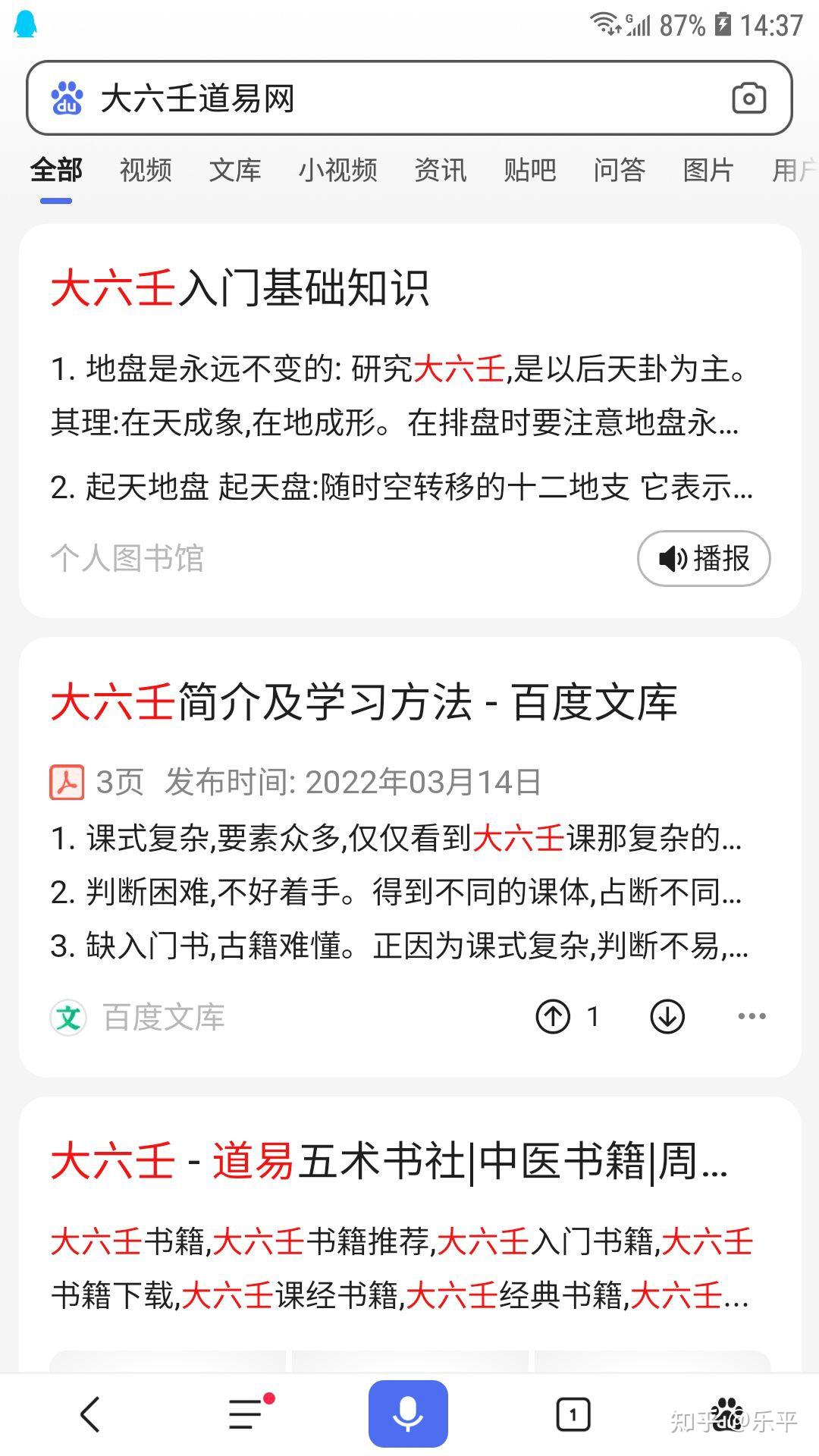This screenshot has width=819, height=1456.
Task: Open 大六壬简介及学习方法 - 百度文库 result
Action: click(363, 702)
